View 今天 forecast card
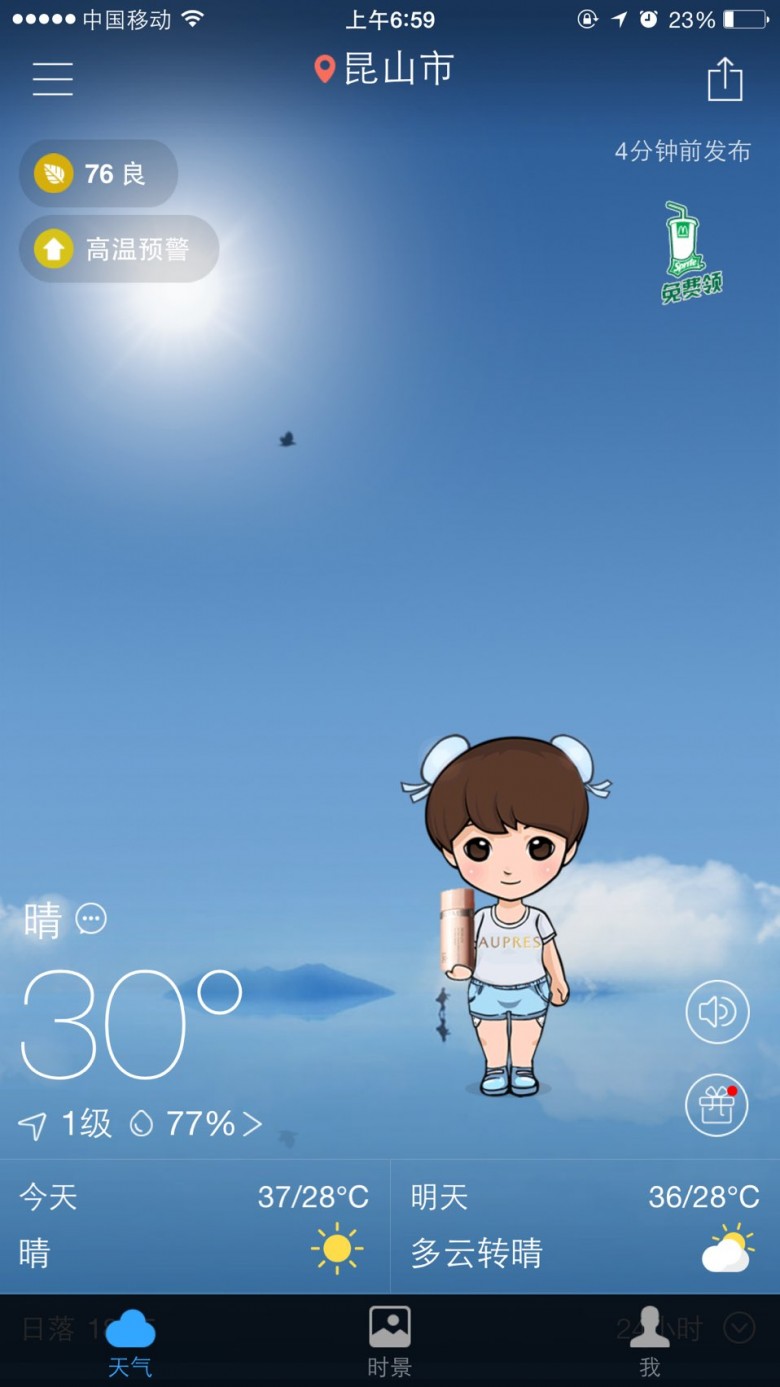This screenshot has width=780, height=1387. pos(195,1227)
